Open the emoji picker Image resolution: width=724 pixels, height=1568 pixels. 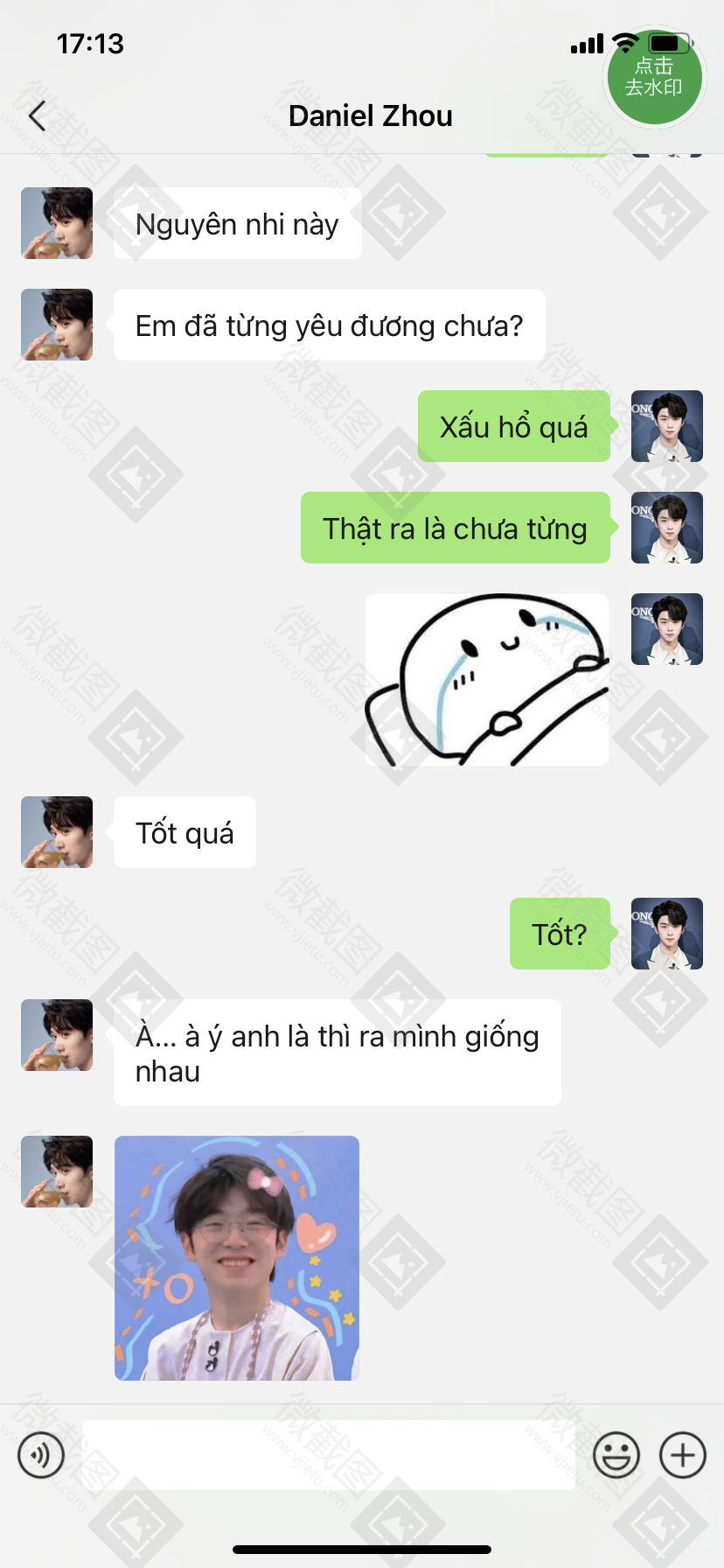click(x=616, y=1455)
